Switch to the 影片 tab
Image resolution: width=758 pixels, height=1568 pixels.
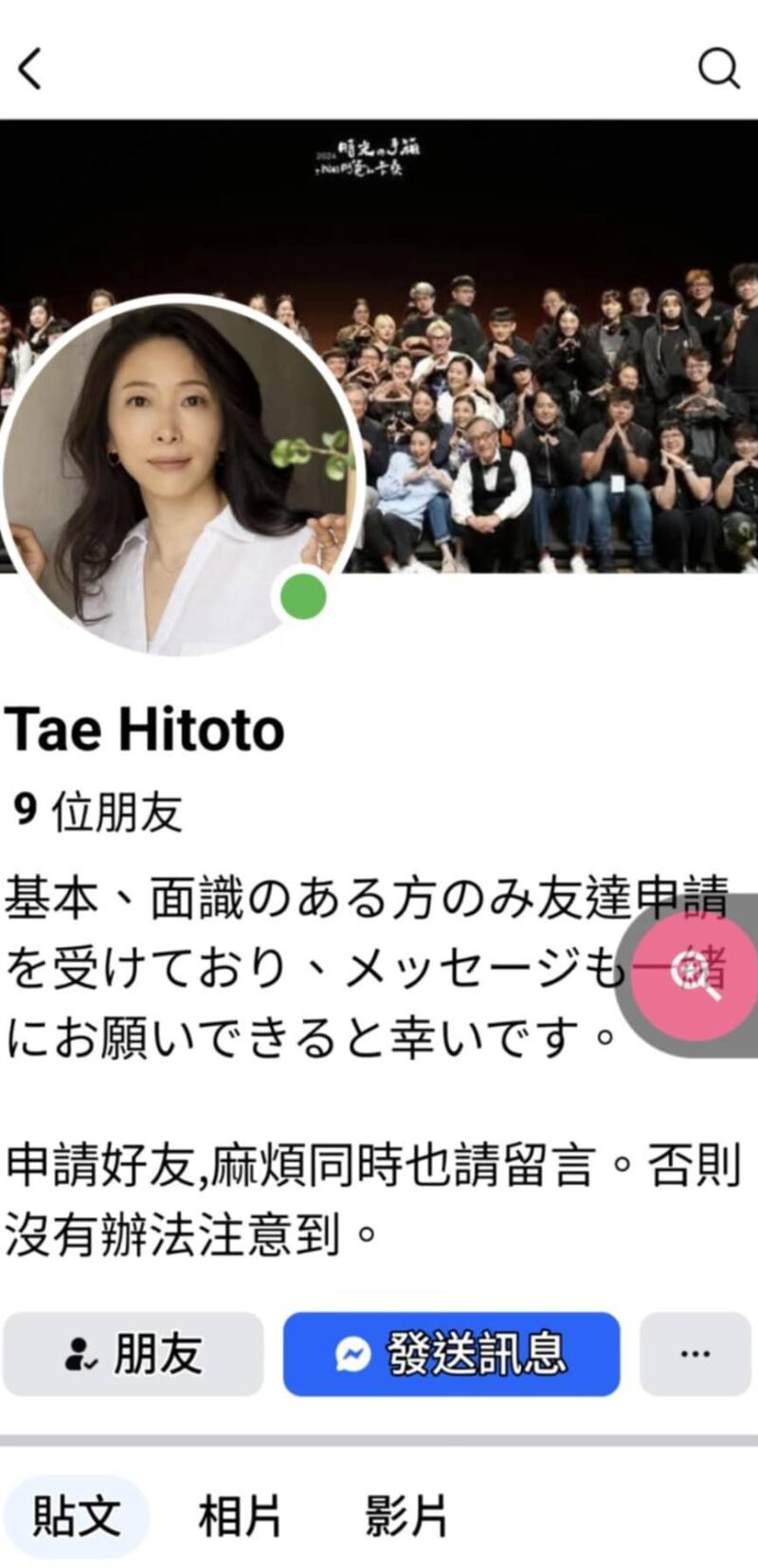(x=406, y=1516)
